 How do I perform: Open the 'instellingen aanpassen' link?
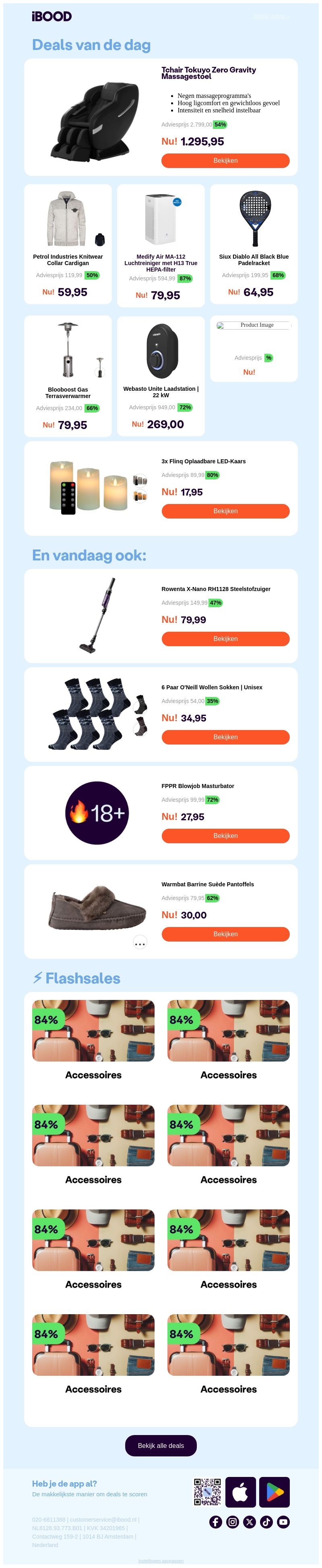[161, 1561]
